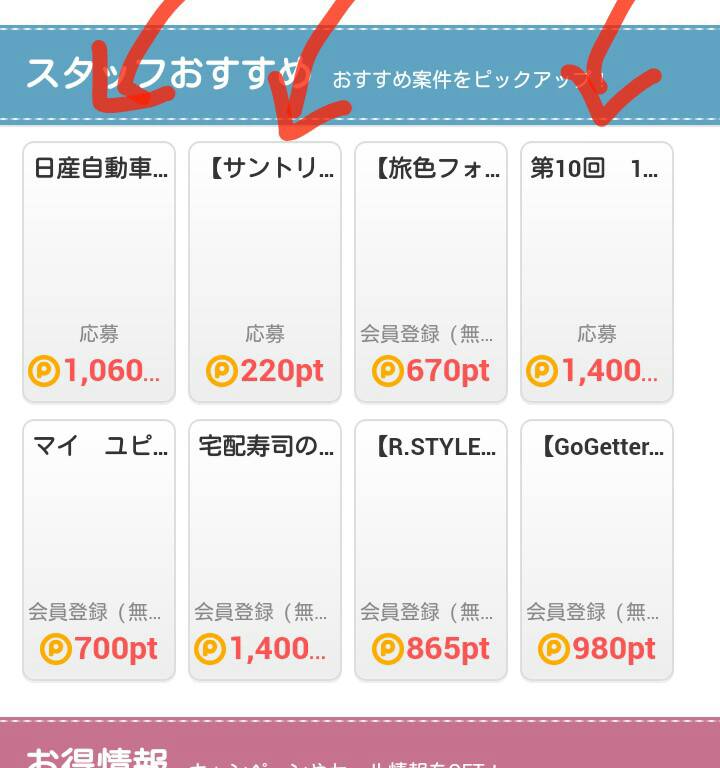Open the 【GoGetter… 980pt card
The image size is (720, 768).
597,549
